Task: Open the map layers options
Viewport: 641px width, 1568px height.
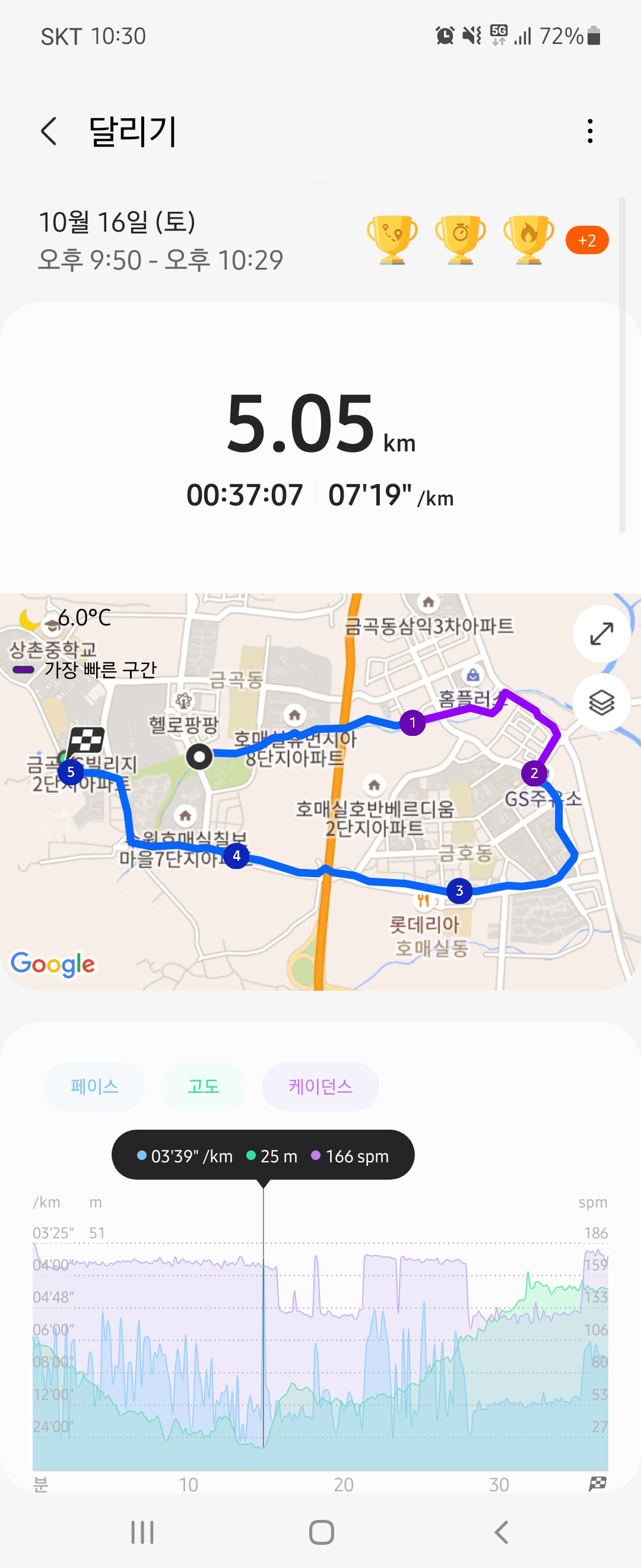Action: 601,703
